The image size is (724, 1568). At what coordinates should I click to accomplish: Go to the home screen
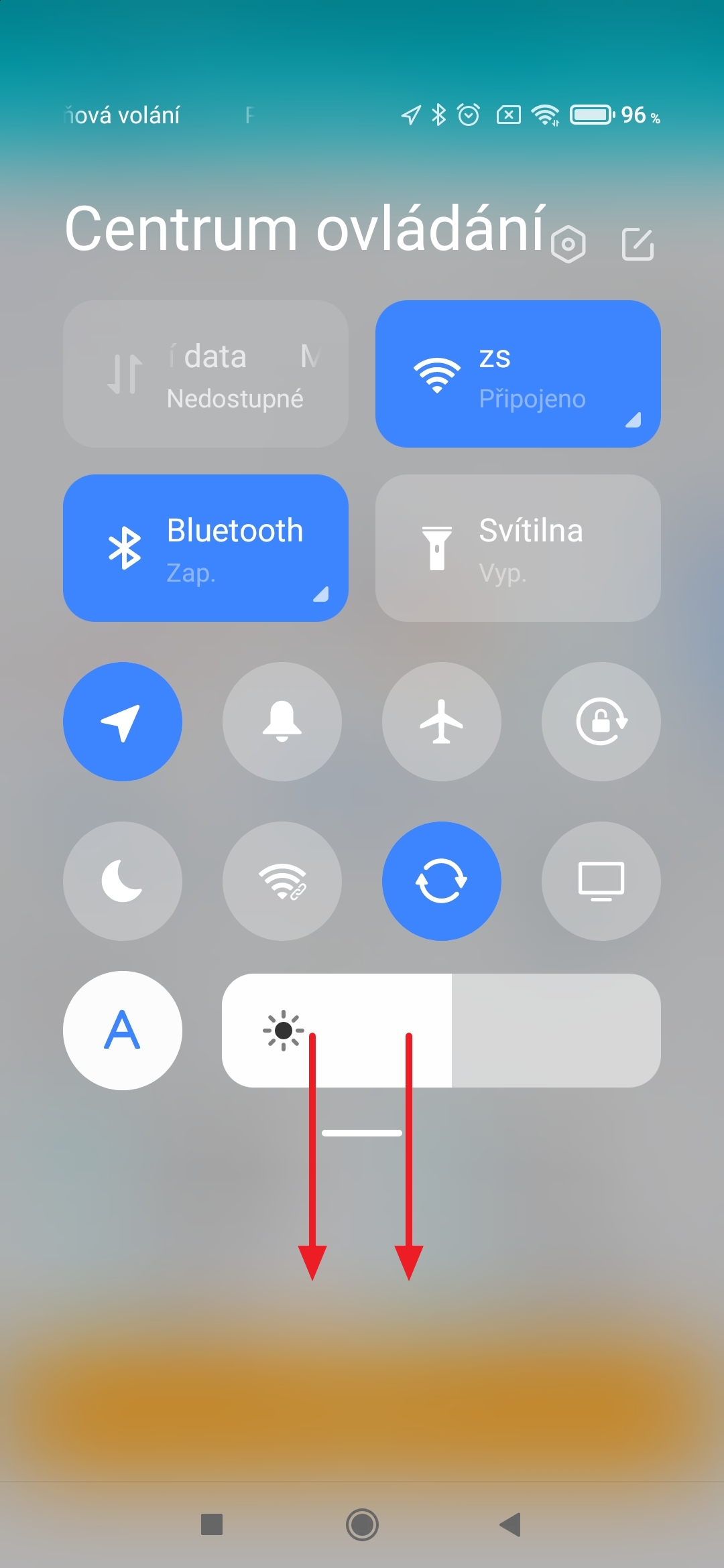point(362,1524)
